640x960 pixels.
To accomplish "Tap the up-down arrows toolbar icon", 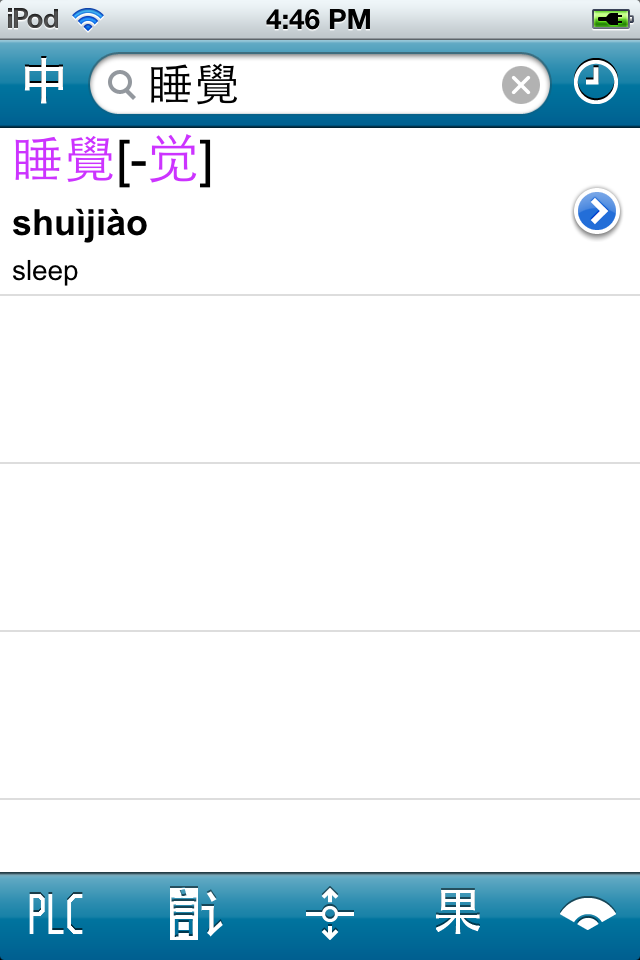I will 330,914.
